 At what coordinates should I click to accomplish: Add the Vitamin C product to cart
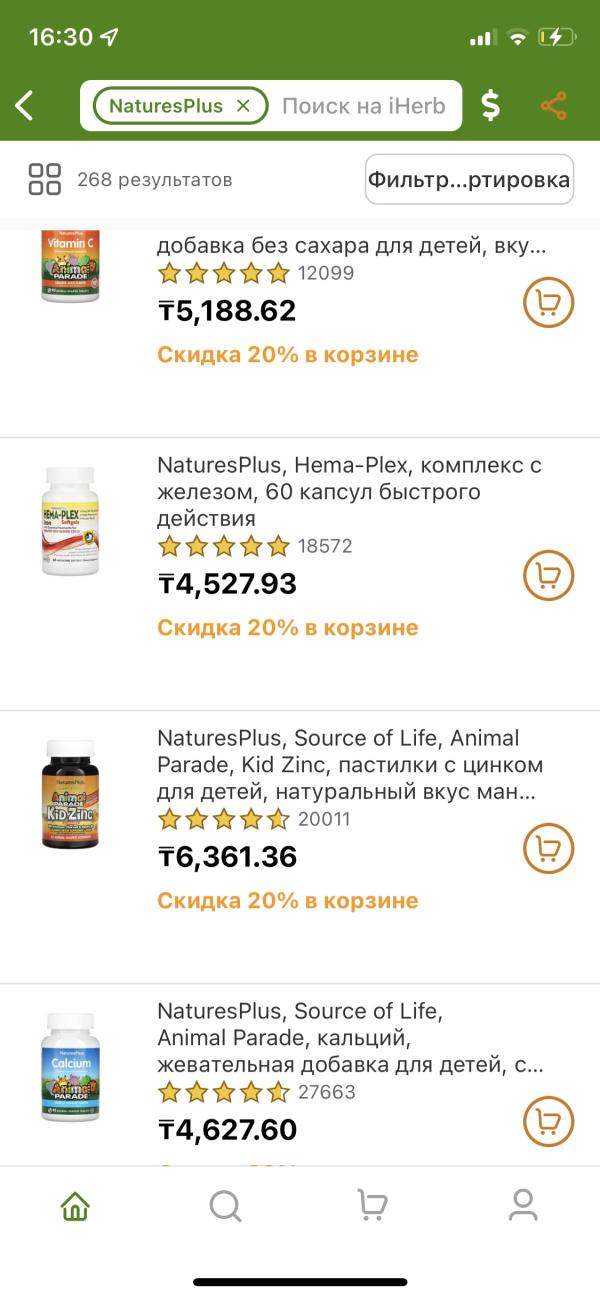tap(548, 302)
